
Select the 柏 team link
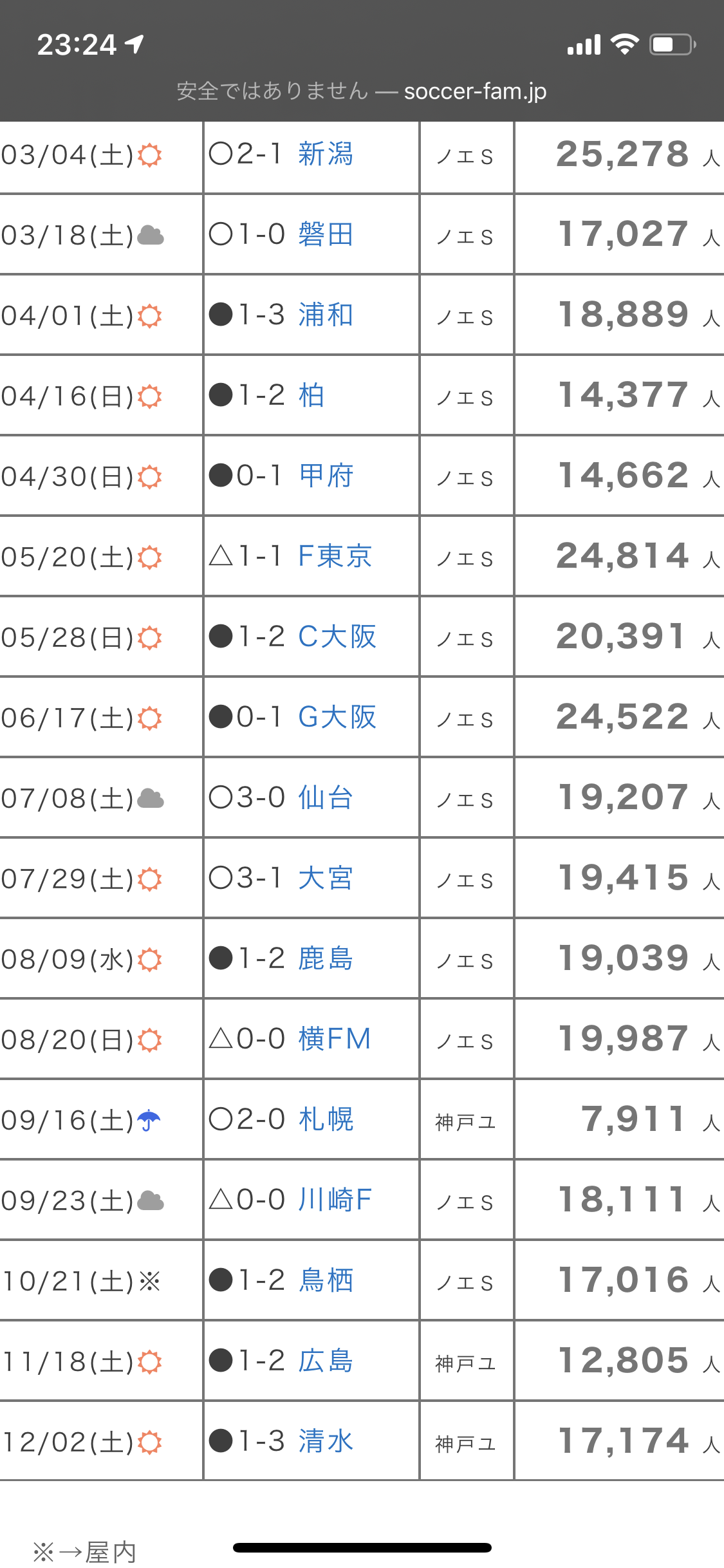pyautogui.click(x=311, y=396)
